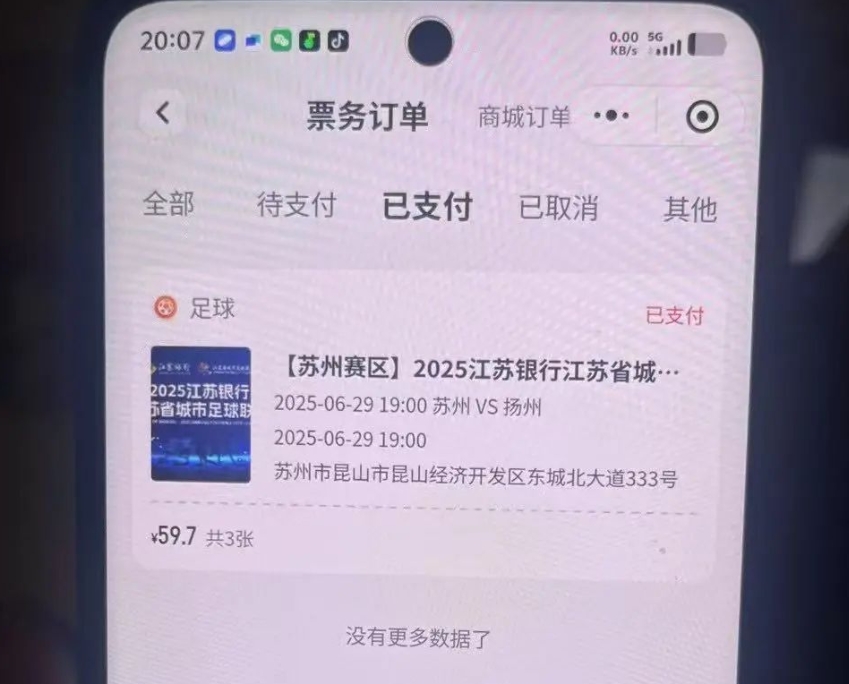Open 商城订单 orders
This screenshot has width=849, height=684.
click(x=524, y=117)
